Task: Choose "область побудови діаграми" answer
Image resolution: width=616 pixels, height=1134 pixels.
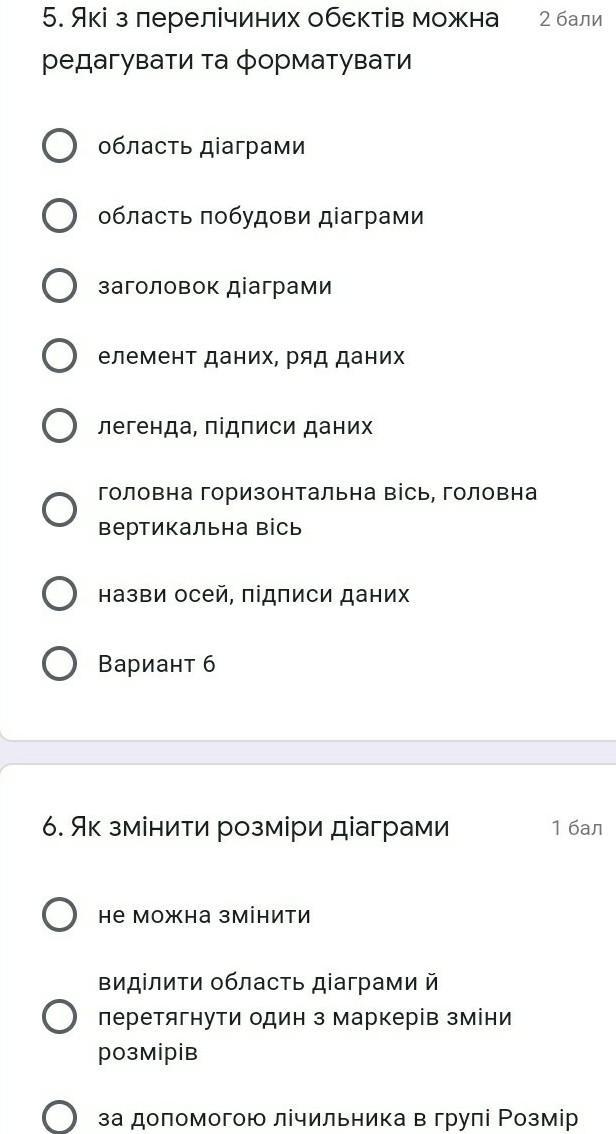Action: pyautogui.click(x=60, y=216)
